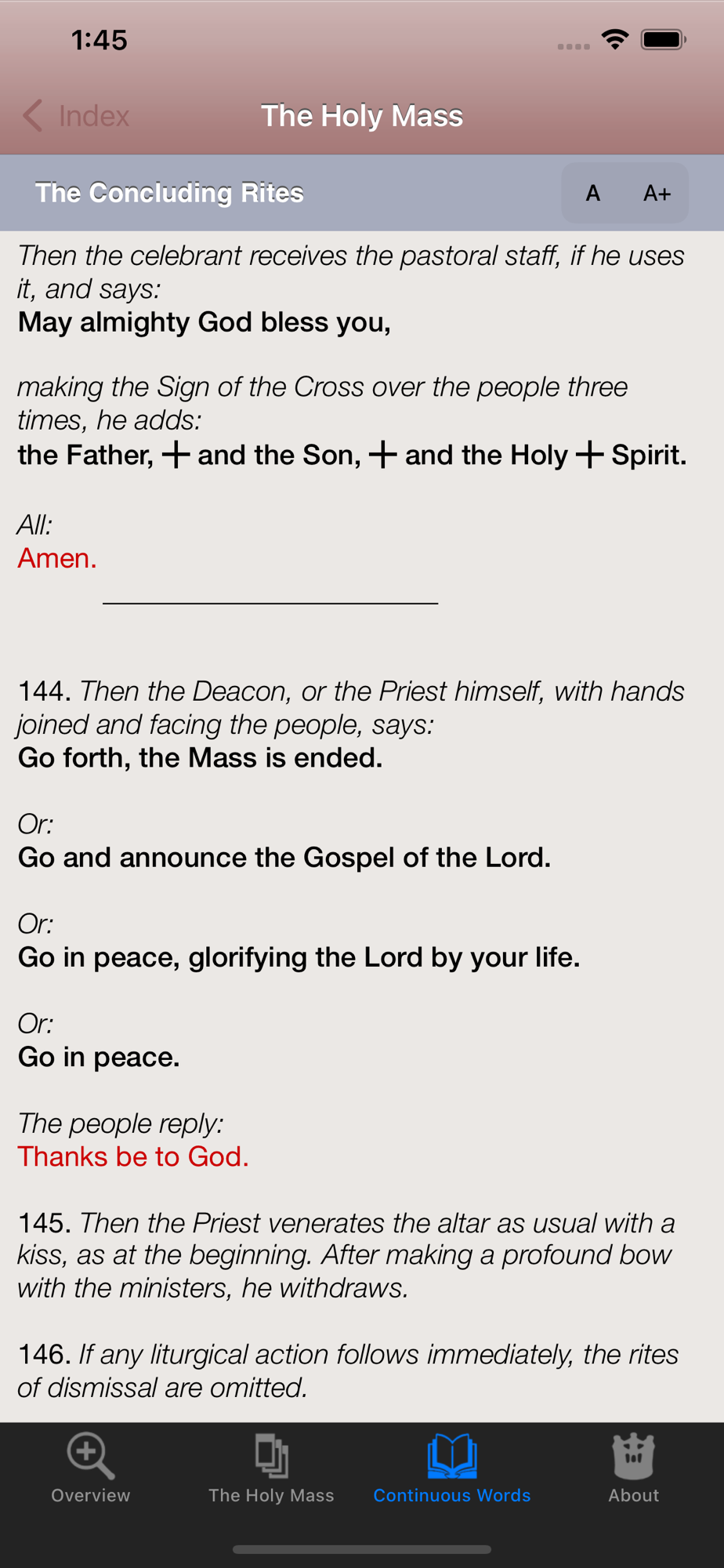The width and height of the screenshot is (724, 1568).
Task: Select the Continuous Words tab
Action: point(452,1468)
